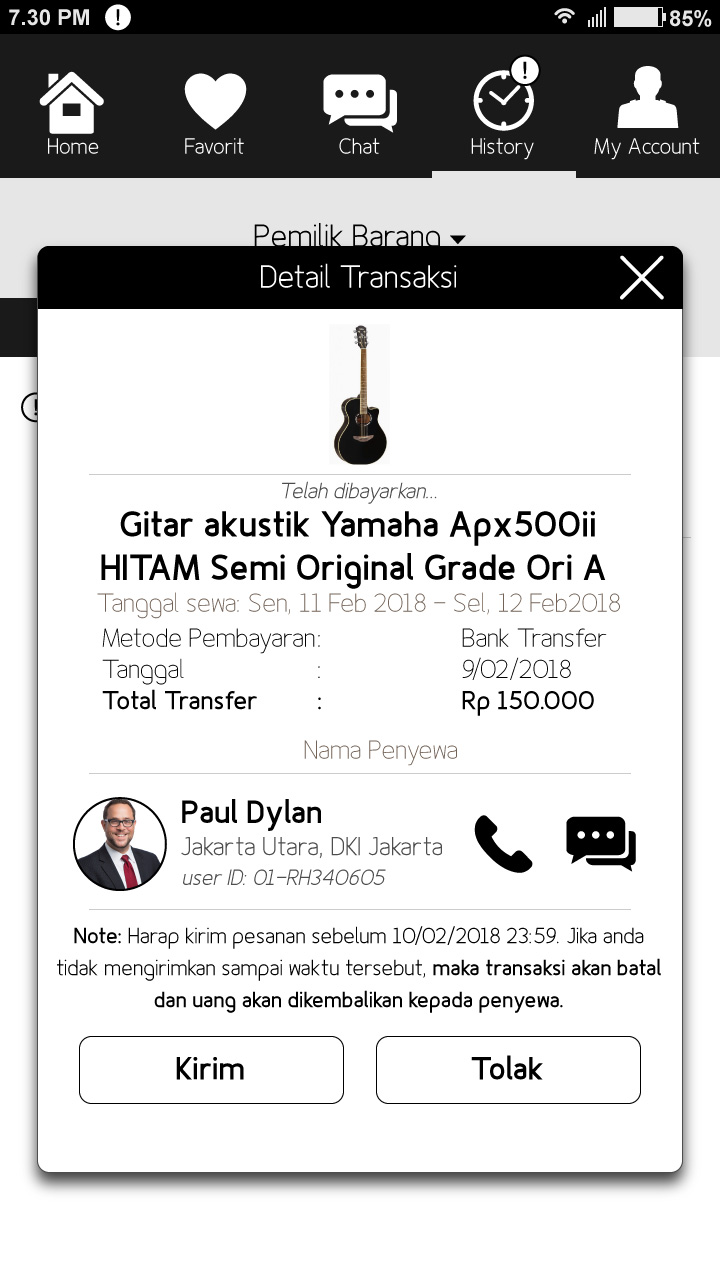Message Paul Dylan via chat icon
Image resolution: width=720 pixels, height=1280 pixels.
[x=600, y=843]
